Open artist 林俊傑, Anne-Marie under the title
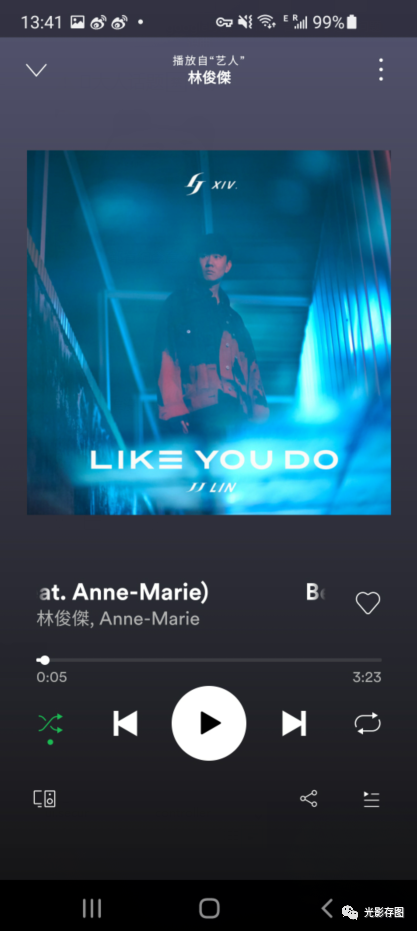This screenshot has width=417, height=931. 118,619
